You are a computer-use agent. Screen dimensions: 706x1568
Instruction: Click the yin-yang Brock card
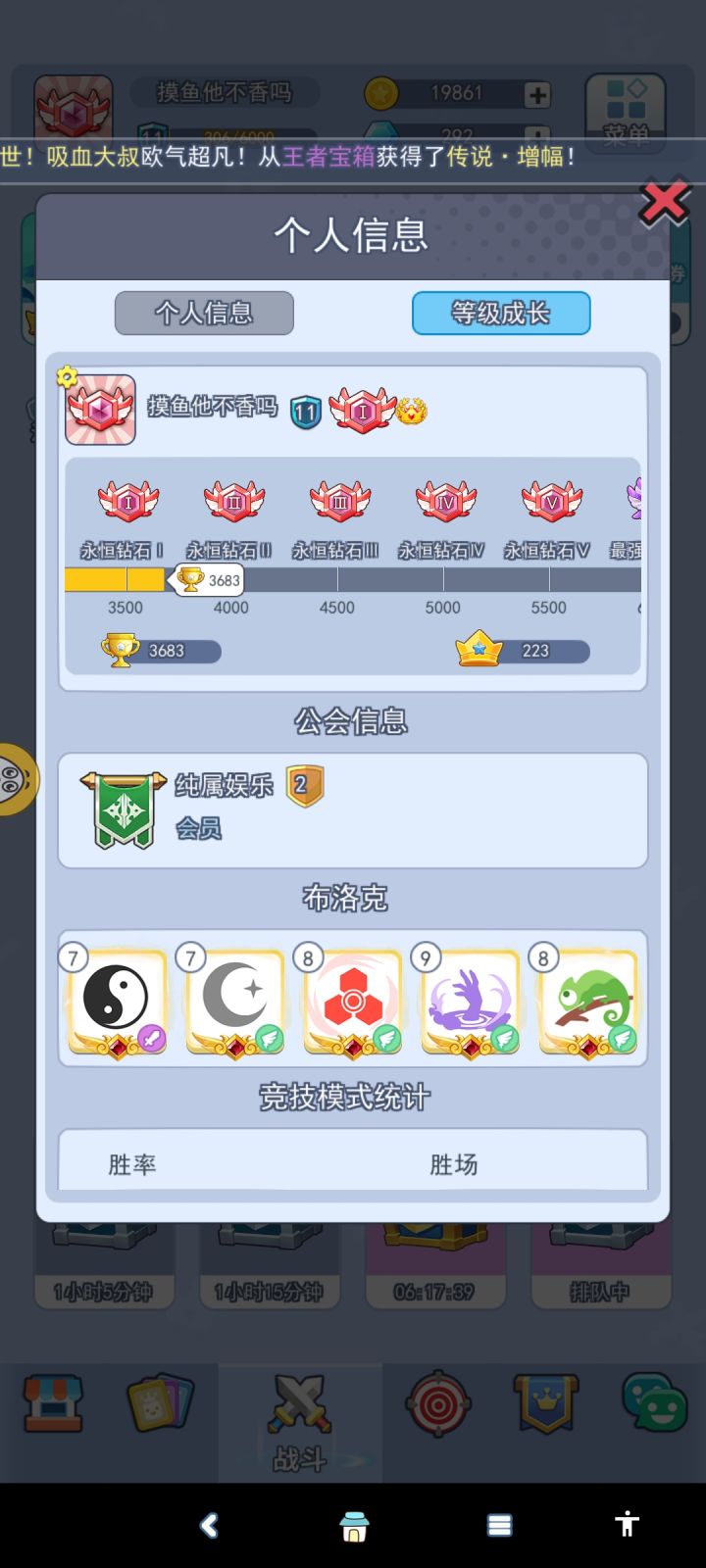[x=116, y=998]
